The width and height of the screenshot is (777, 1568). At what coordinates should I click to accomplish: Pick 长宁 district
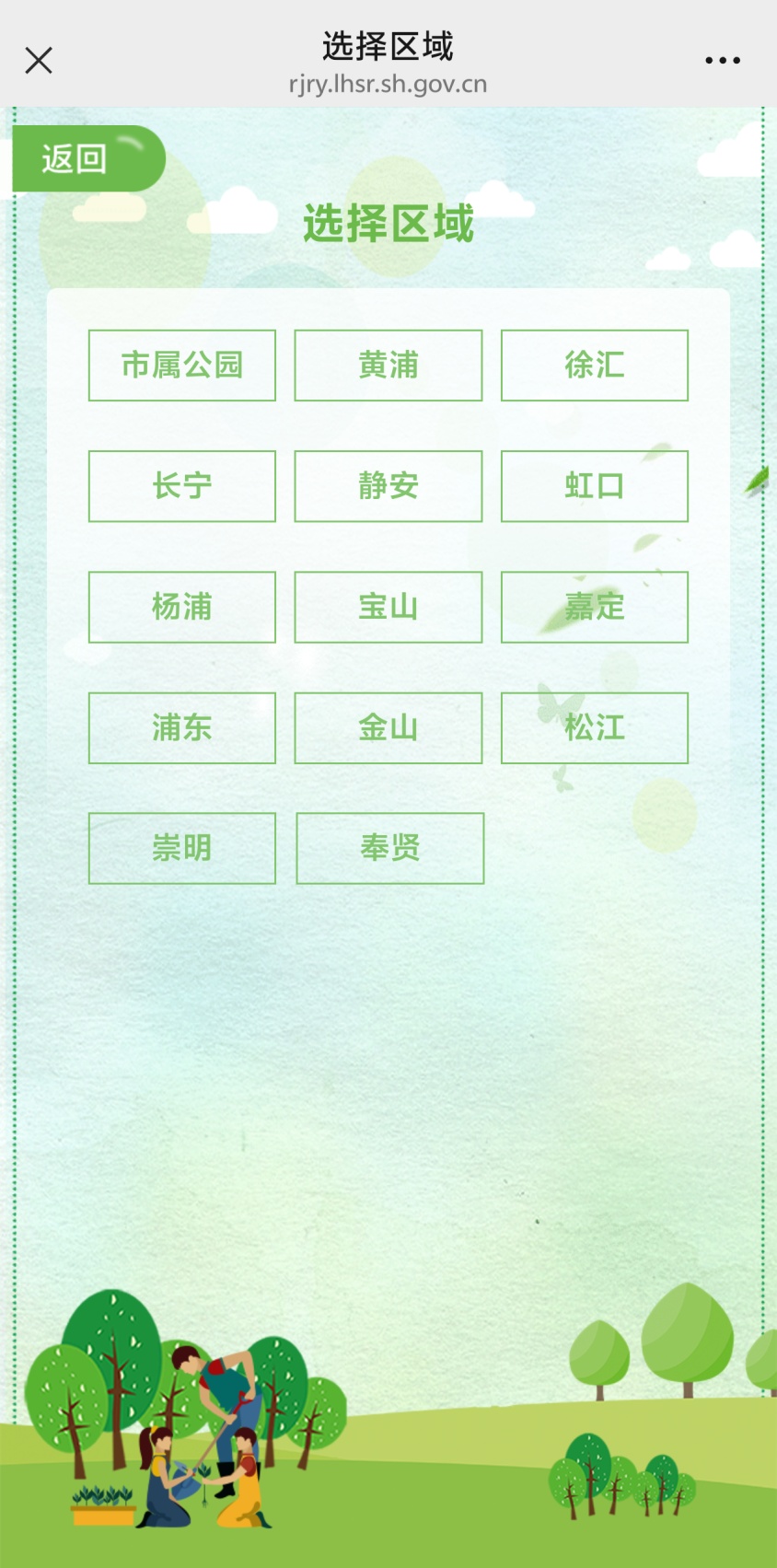point(182,486)
